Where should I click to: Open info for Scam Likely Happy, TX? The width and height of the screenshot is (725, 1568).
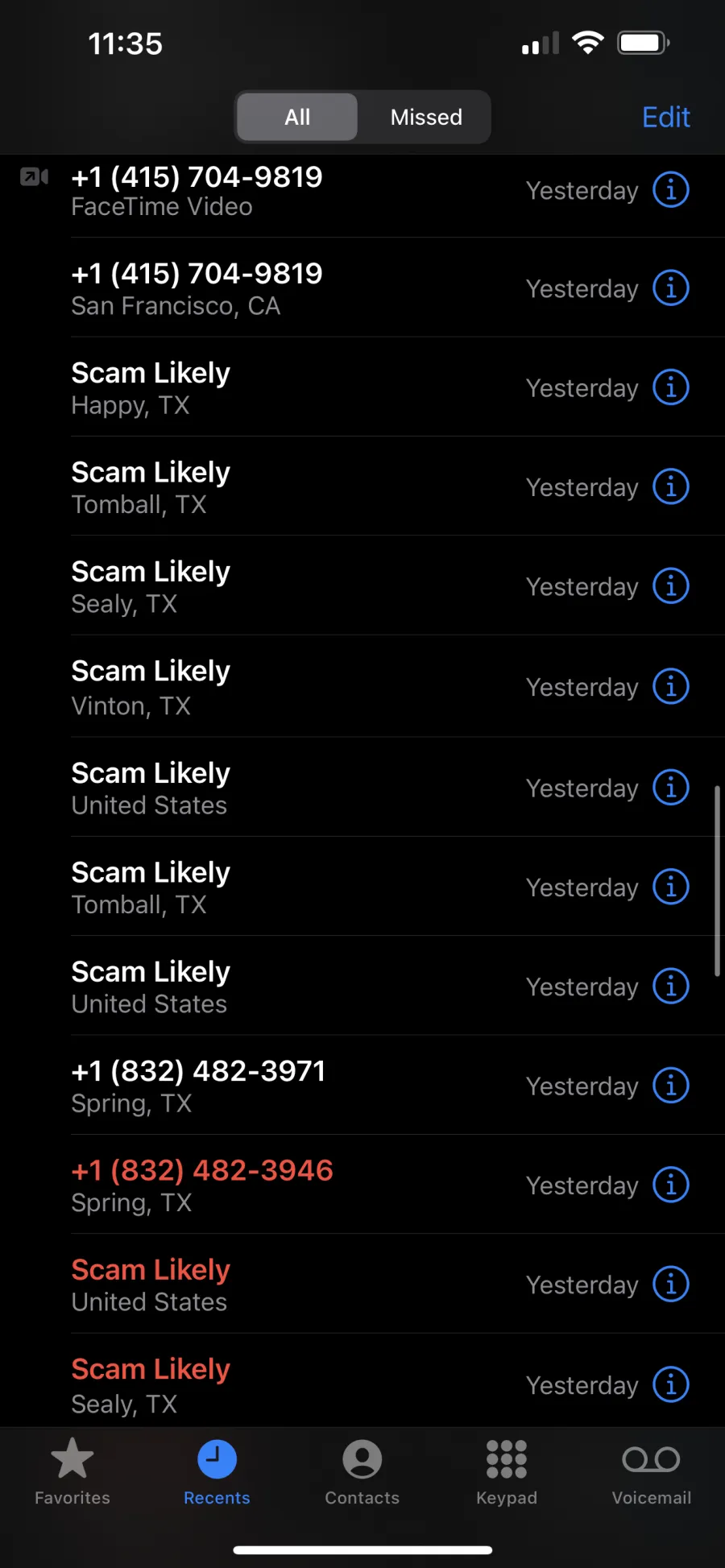pos(670,387)
